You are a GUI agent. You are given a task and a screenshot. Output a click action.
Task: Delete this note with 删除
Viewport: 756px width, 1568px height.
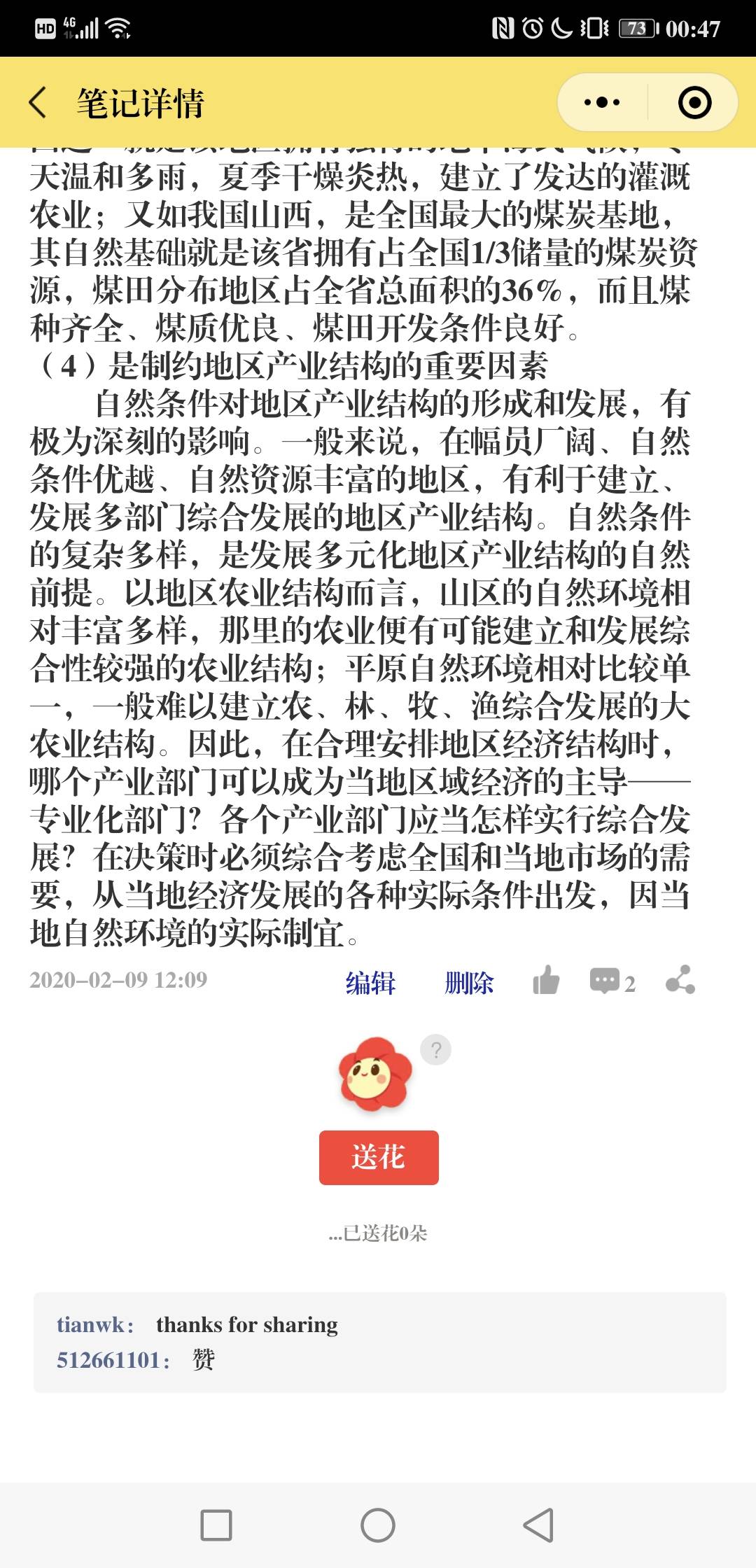coord(469,983)
